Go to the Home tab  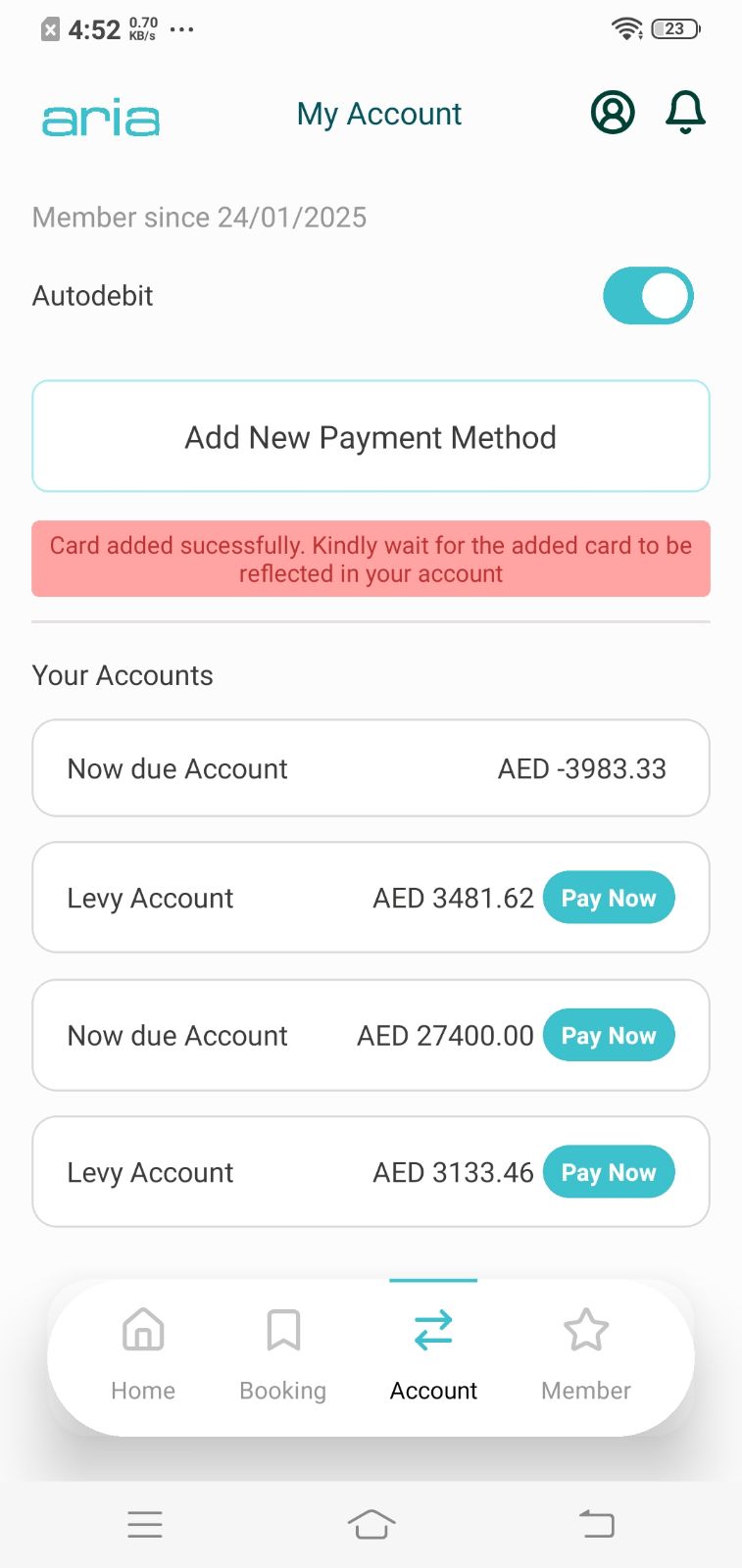[x=143, y=1356]
